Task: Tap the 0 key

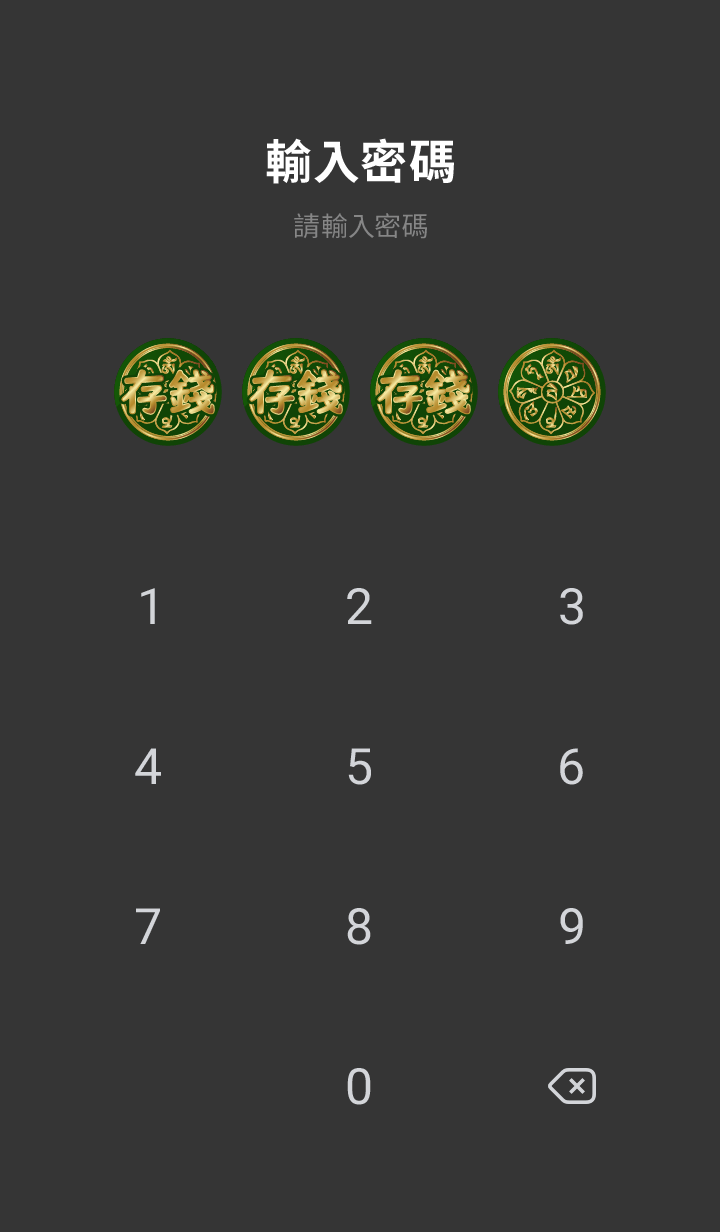Action: click(x=359, y=1087)
